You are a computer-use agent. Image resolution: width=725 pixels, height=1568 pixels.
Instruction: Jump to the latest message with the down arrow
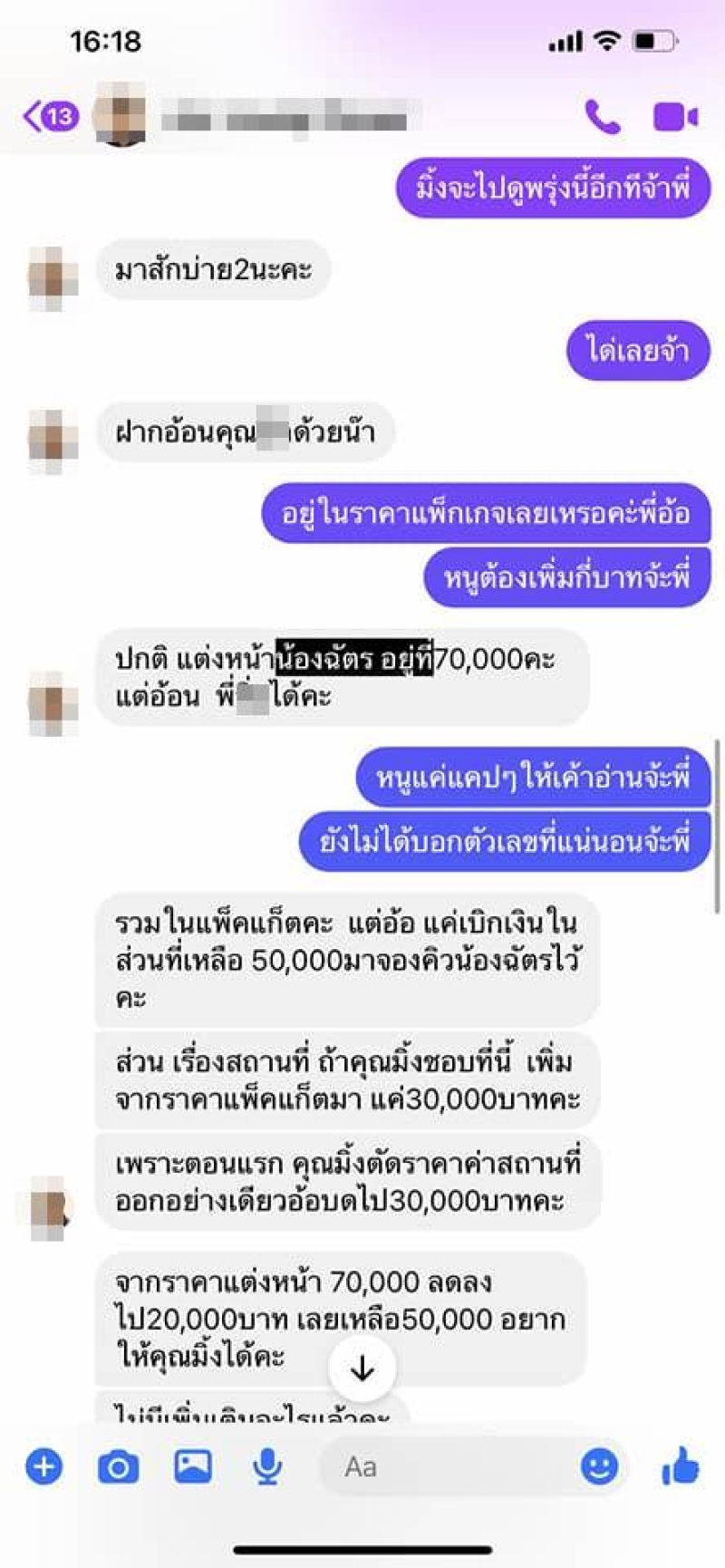click(x=362, y=1369)
